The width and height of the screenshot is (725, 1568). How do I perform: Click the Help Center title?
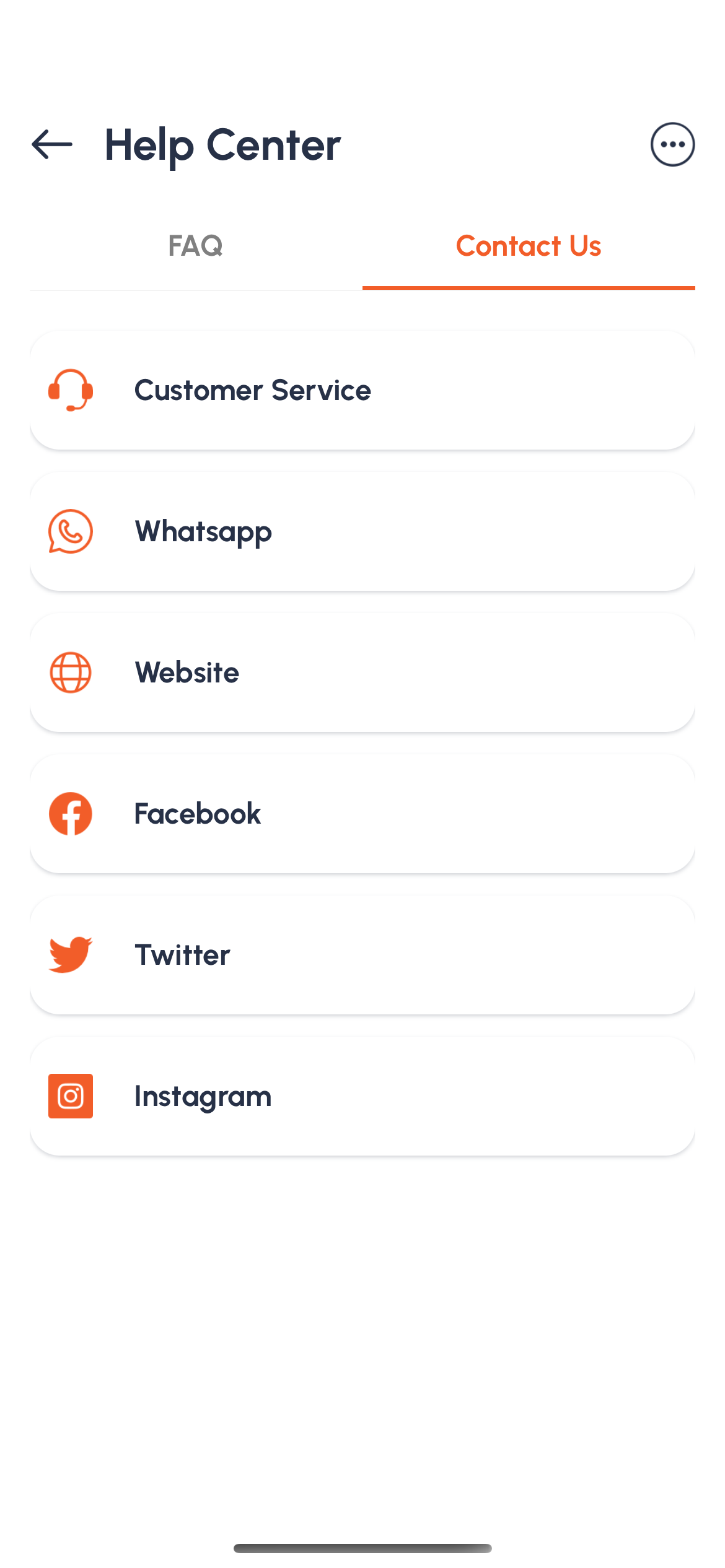pyautogui.click(x=222, y=144)
